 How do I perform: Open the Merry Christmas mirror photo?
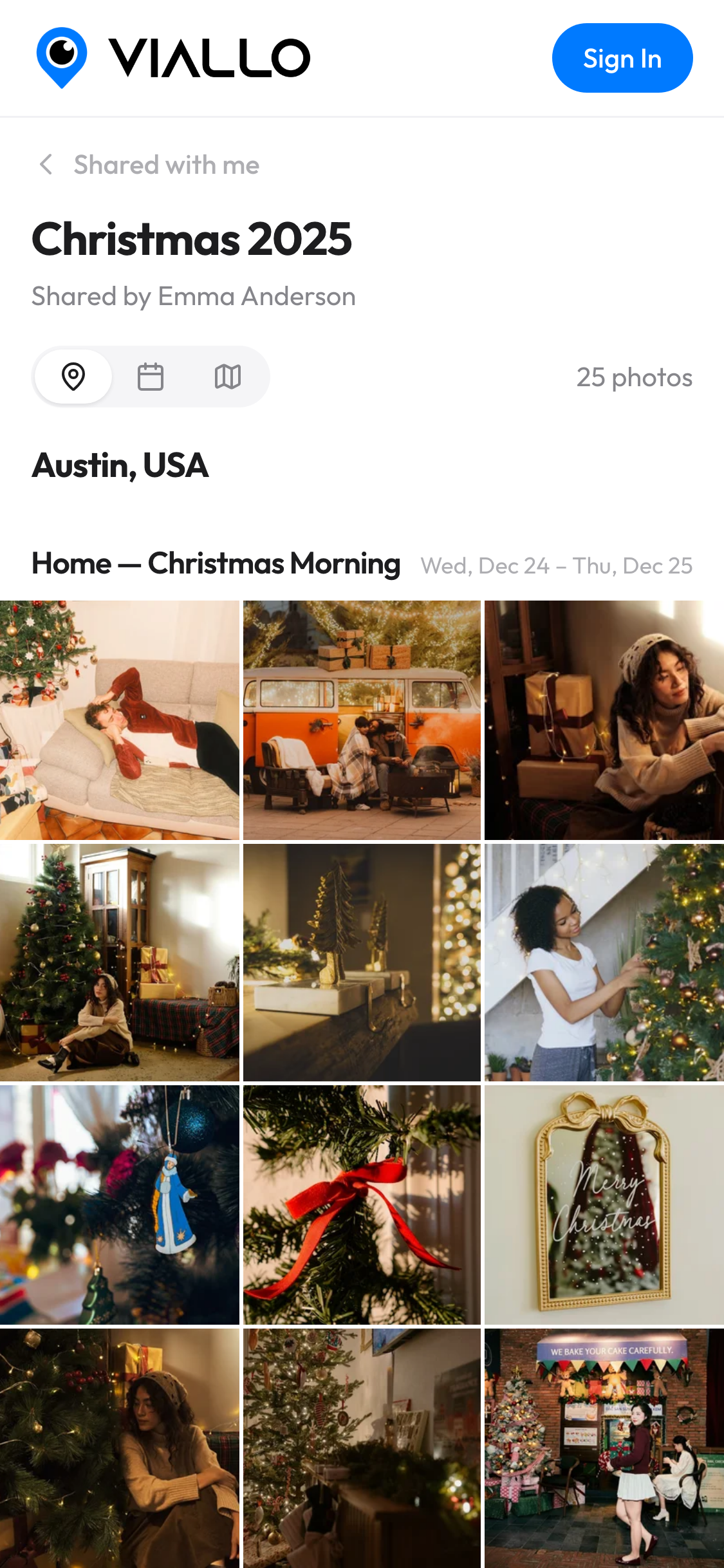pos(604,1204)
